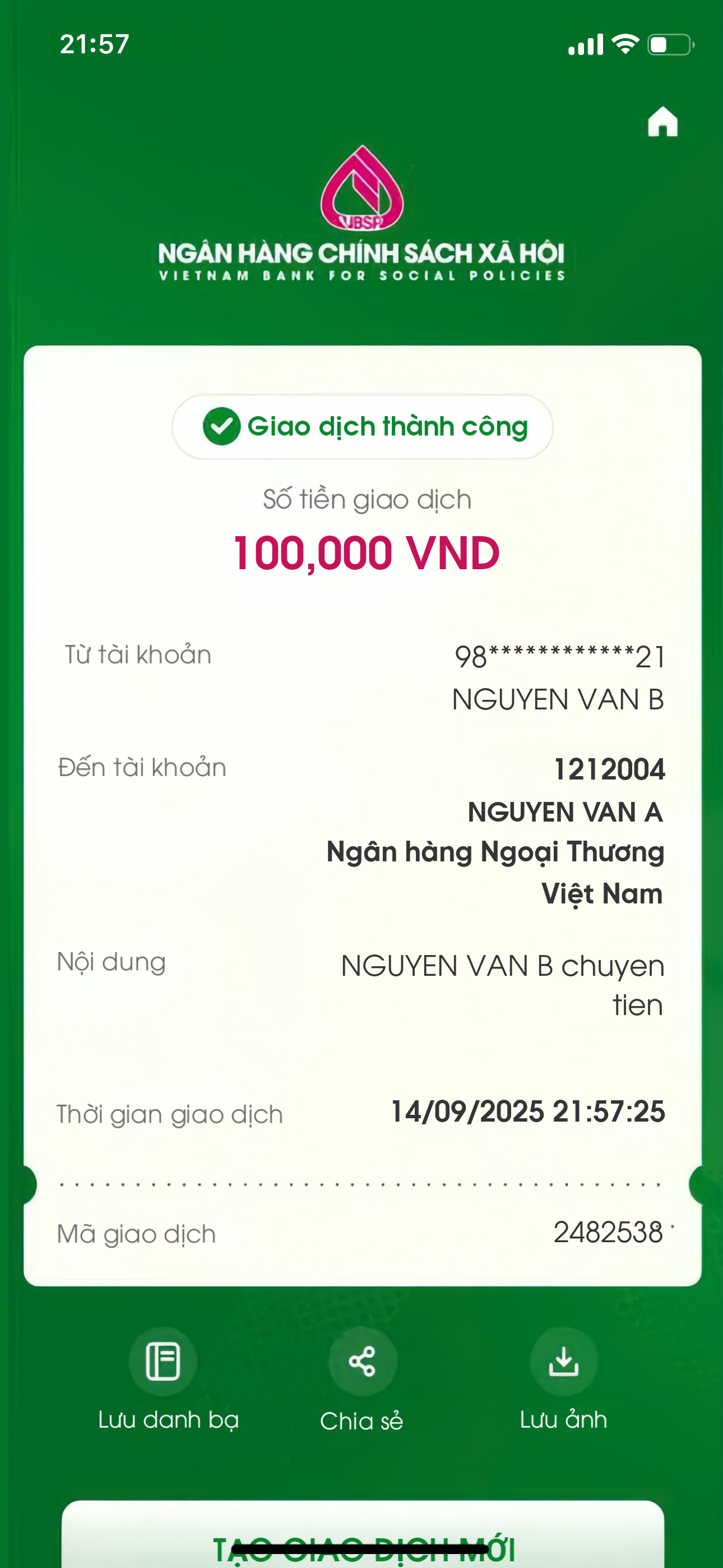Save recipient with Lưu danh bạ
Image resolution: width=723 pixels, height=1568 pixels.
tap(163, 1361)
